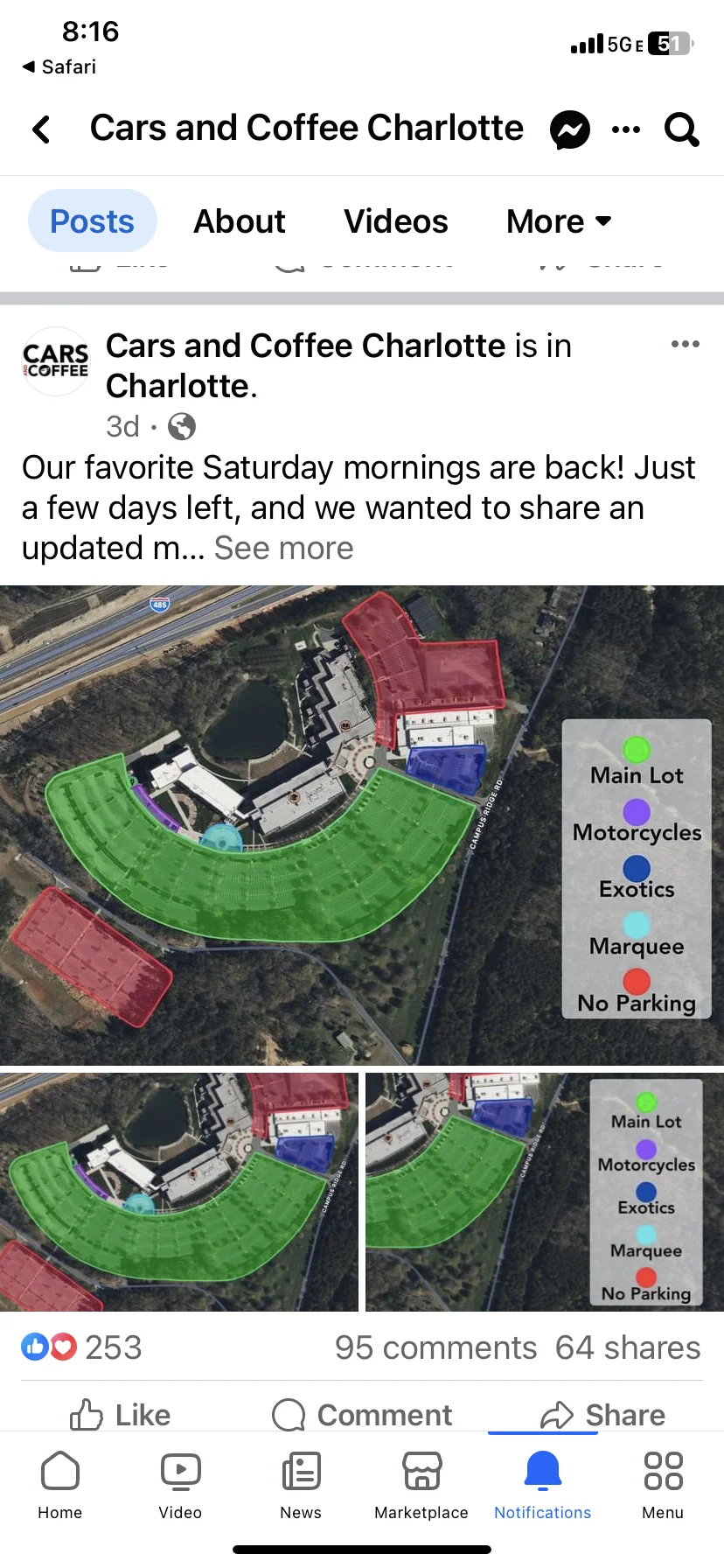Switch to the About tab

click(239, 221)
